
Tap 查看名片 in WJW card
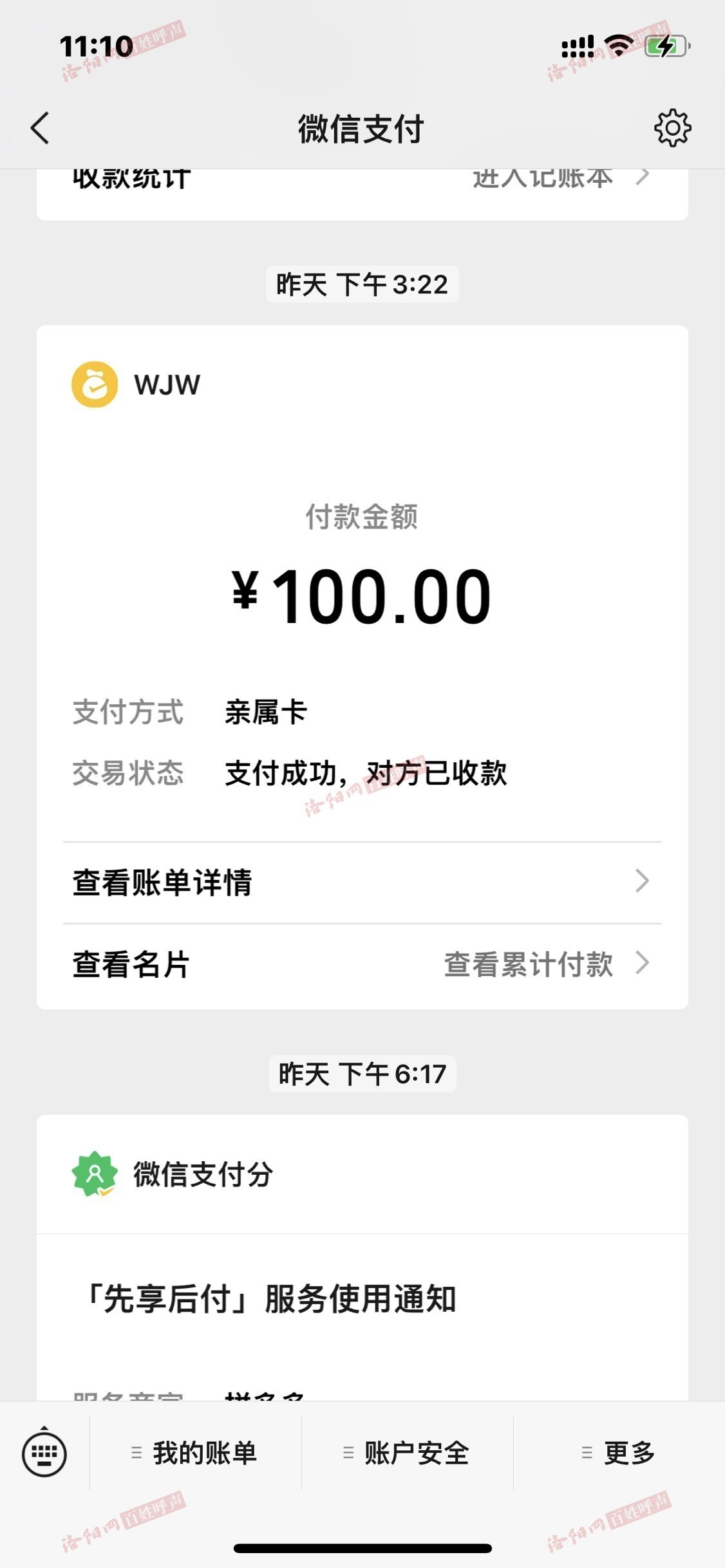point(131,965)
